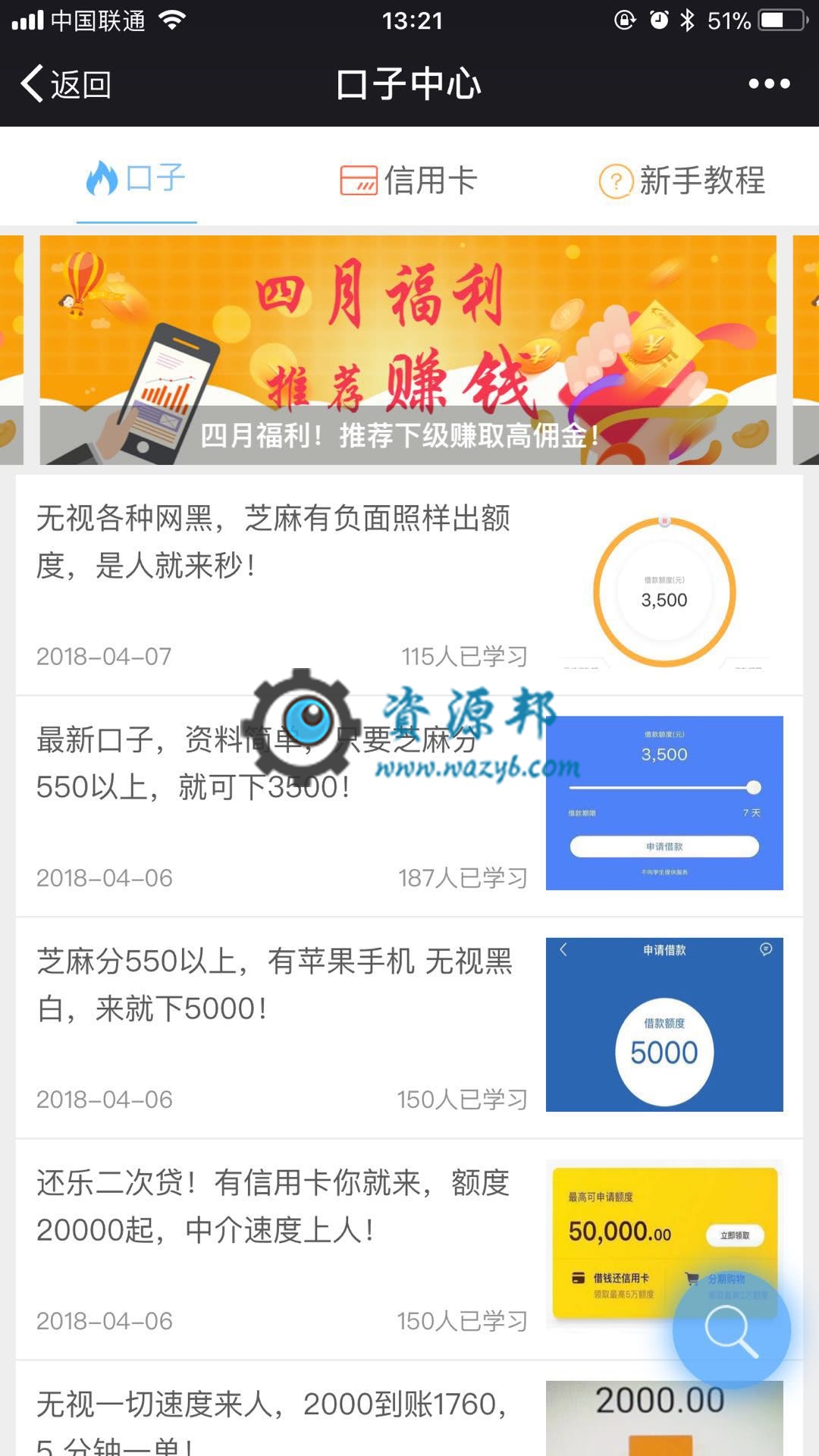Open article 无视一切速度来人，2000到账1760

409,1409
